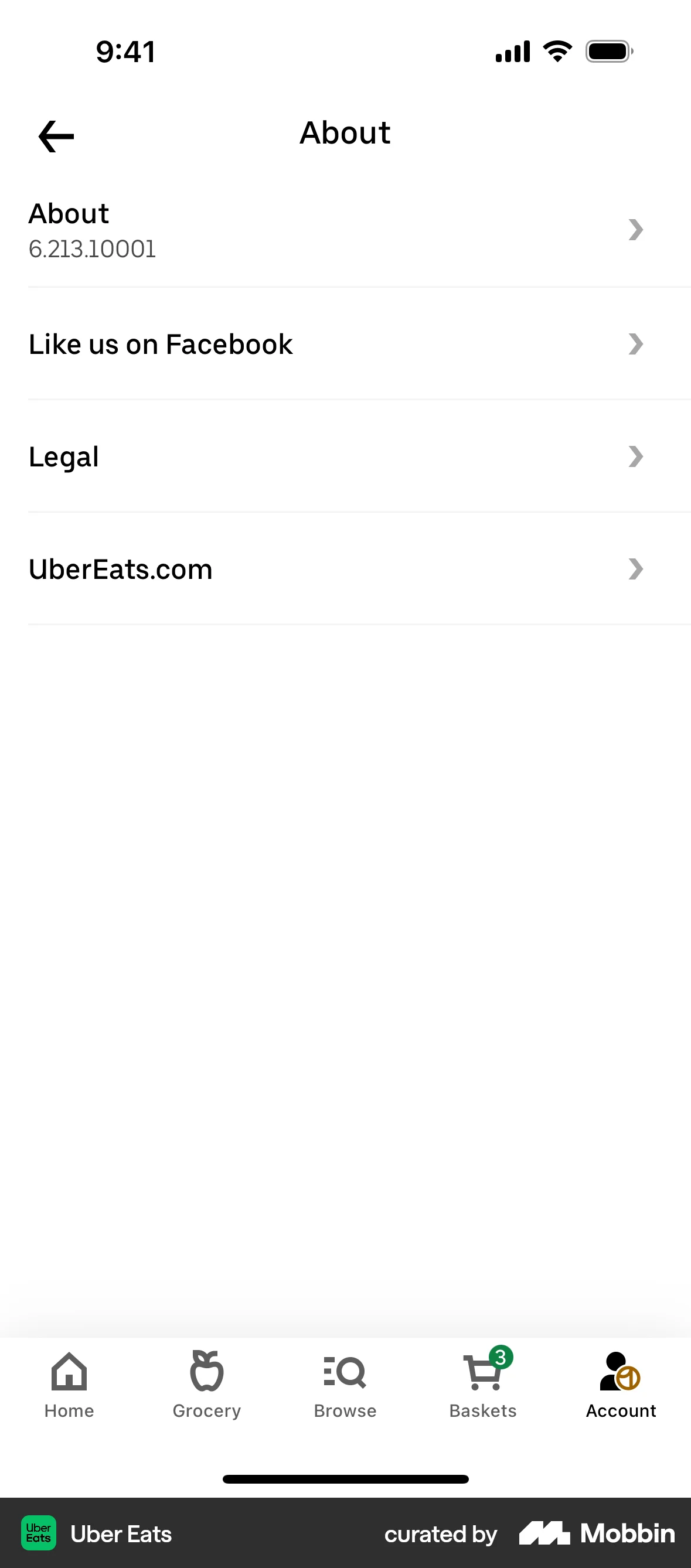The width and height of the screenshot is (691, 1568).
Task: Click the green basket count badge
Action: click(500, 1357)
